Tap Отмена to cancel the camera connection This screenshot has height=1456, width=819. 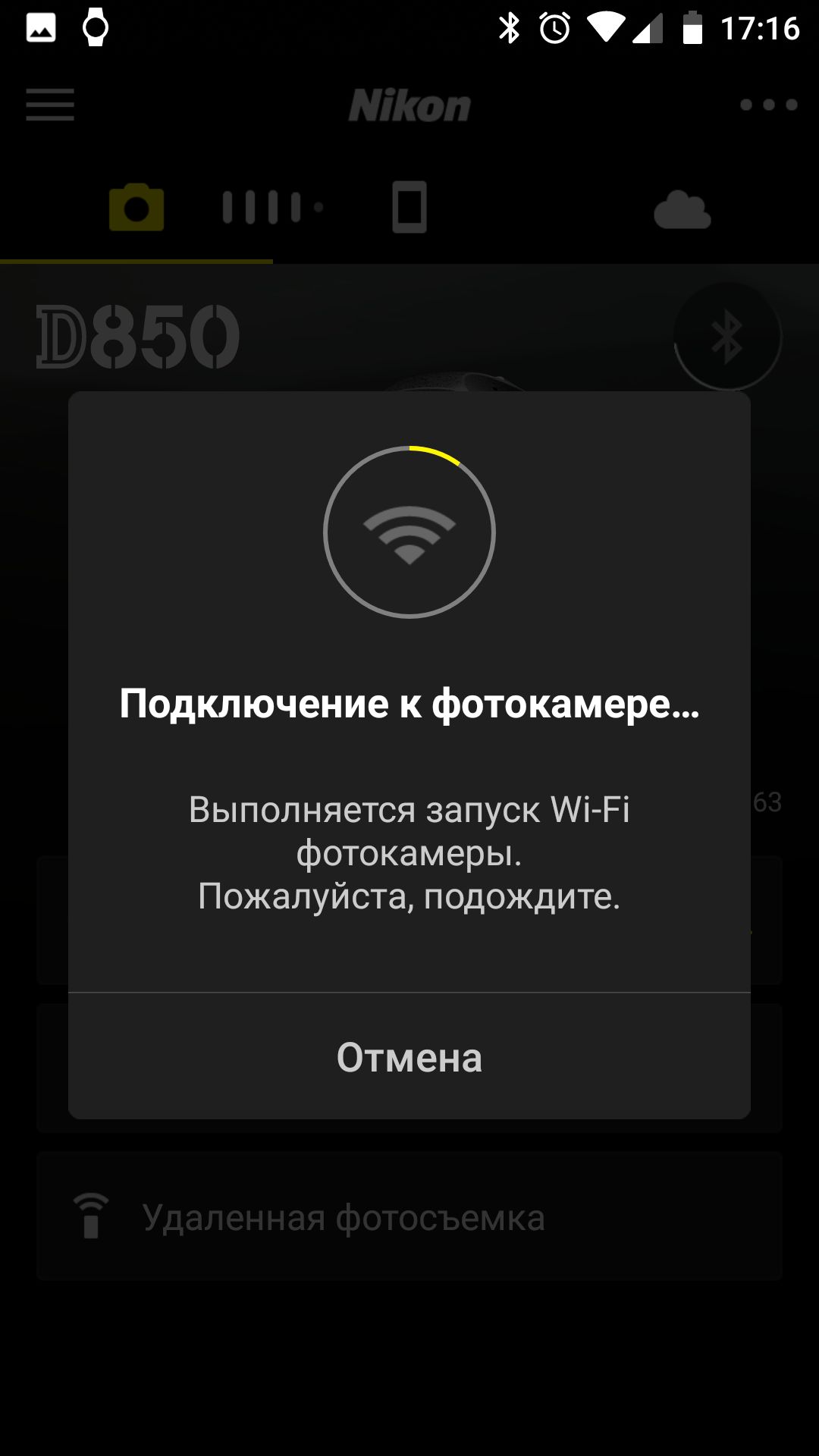point(409,1056)
